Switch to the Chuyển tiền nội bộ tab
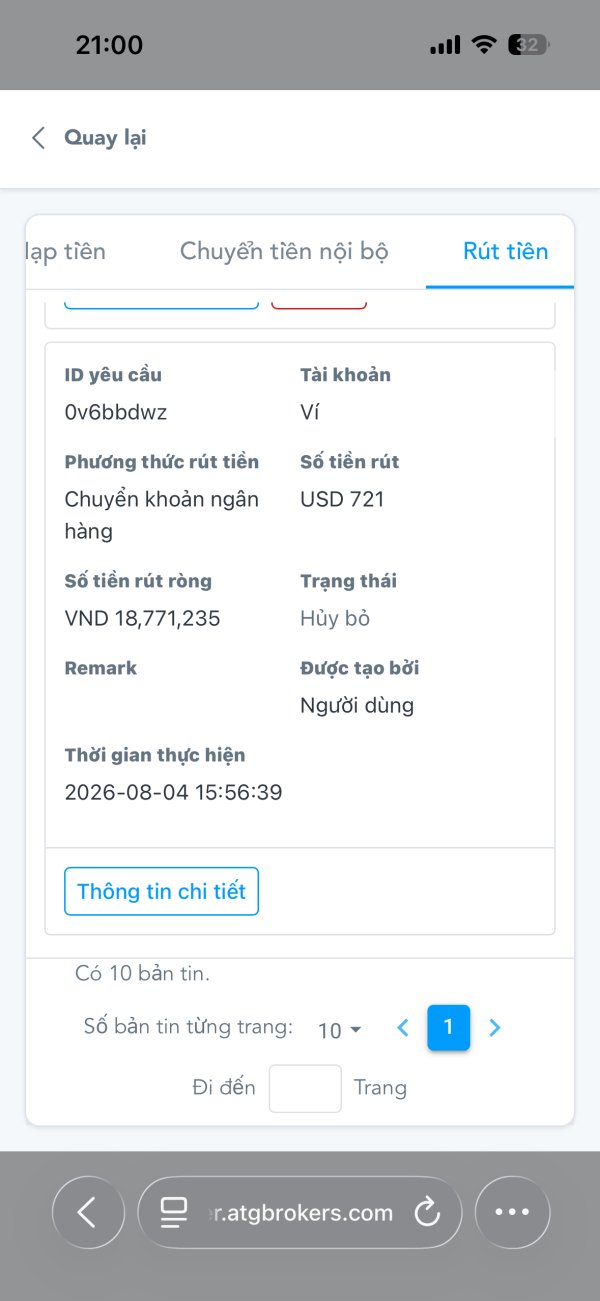The width and height of the screenshot is (600, 1301). (x=284, y=251)
